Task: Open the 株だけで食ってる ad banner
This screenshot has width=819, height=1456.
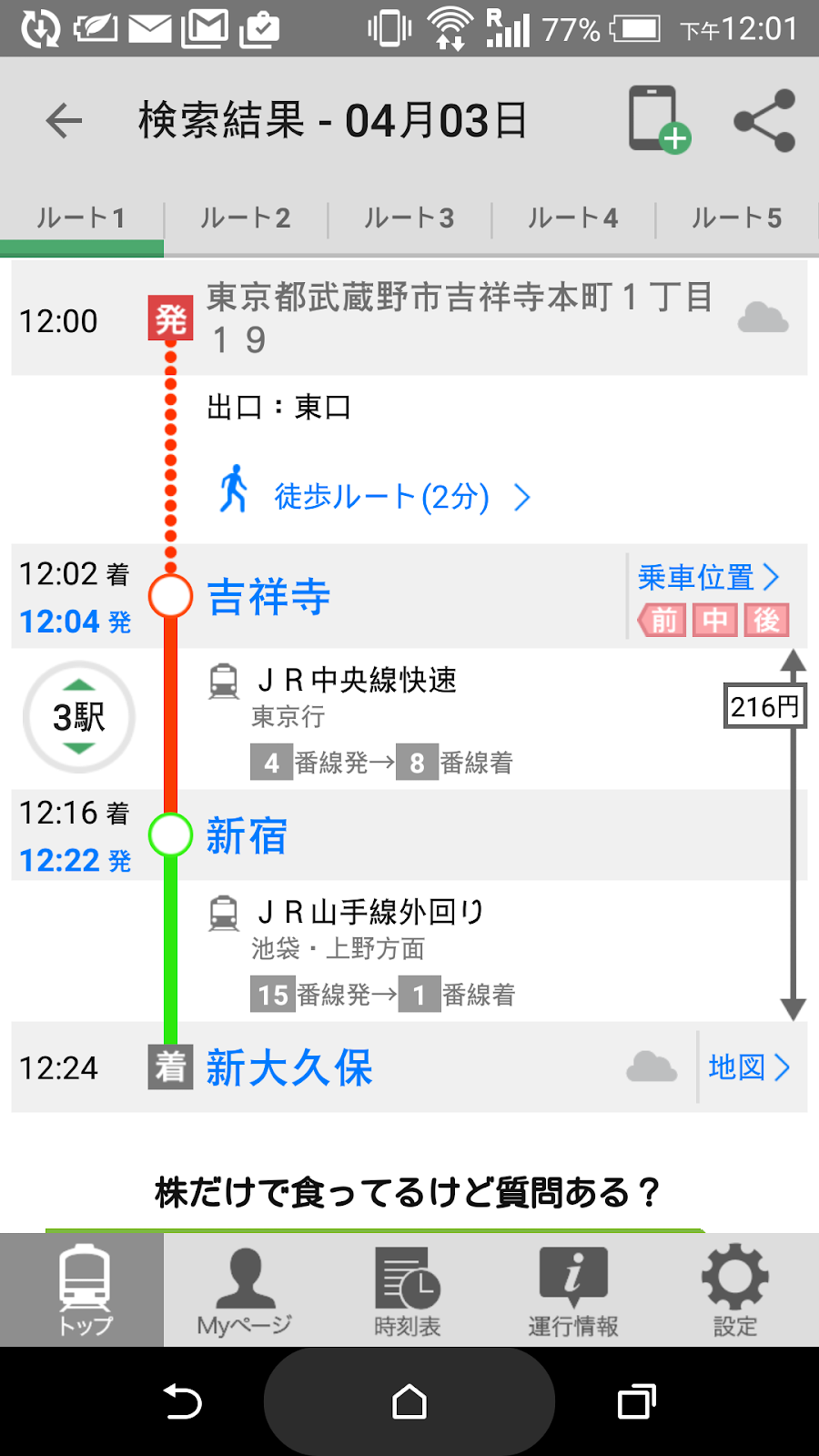Action: pos(407,1192)
